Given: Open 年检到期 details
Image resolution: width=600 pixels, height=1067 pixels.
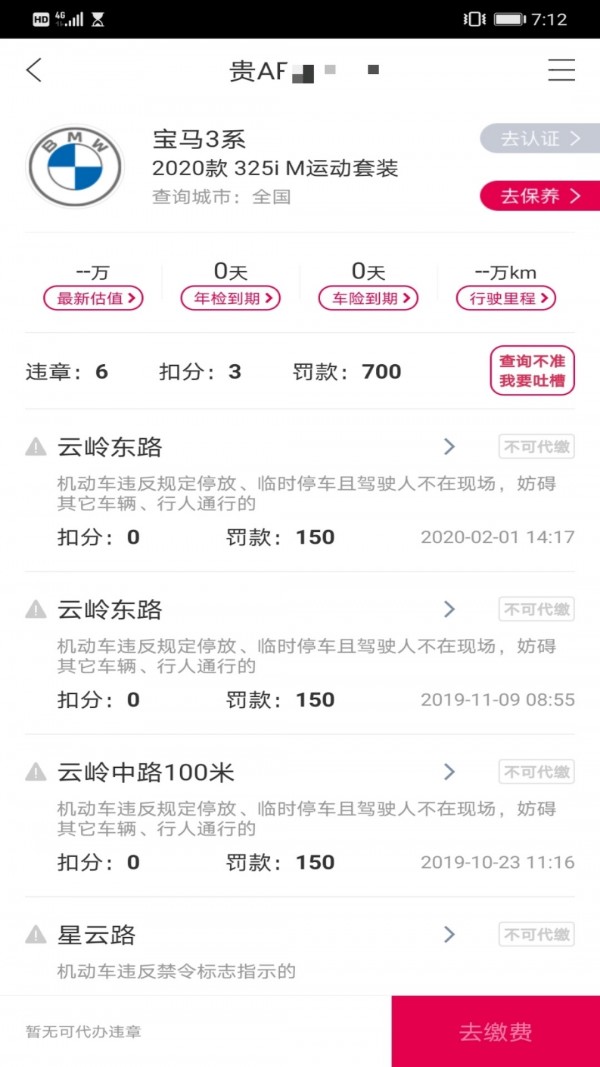Looking at the screenshot, I should pyautogui.click(x=230, y=298).
